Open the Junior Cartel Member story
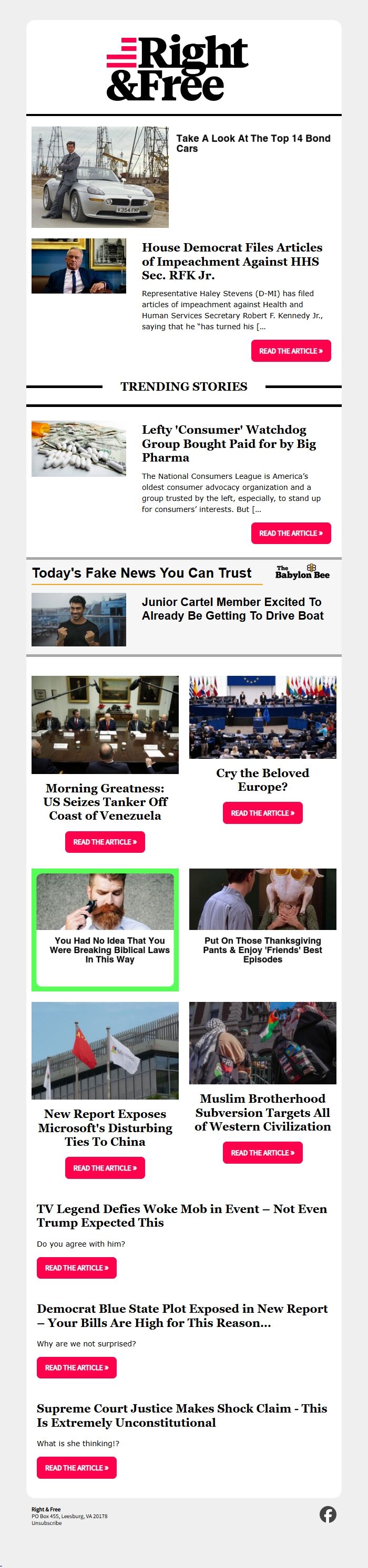This screenshot has width=368, height=1568. click(x=232, y=609)
